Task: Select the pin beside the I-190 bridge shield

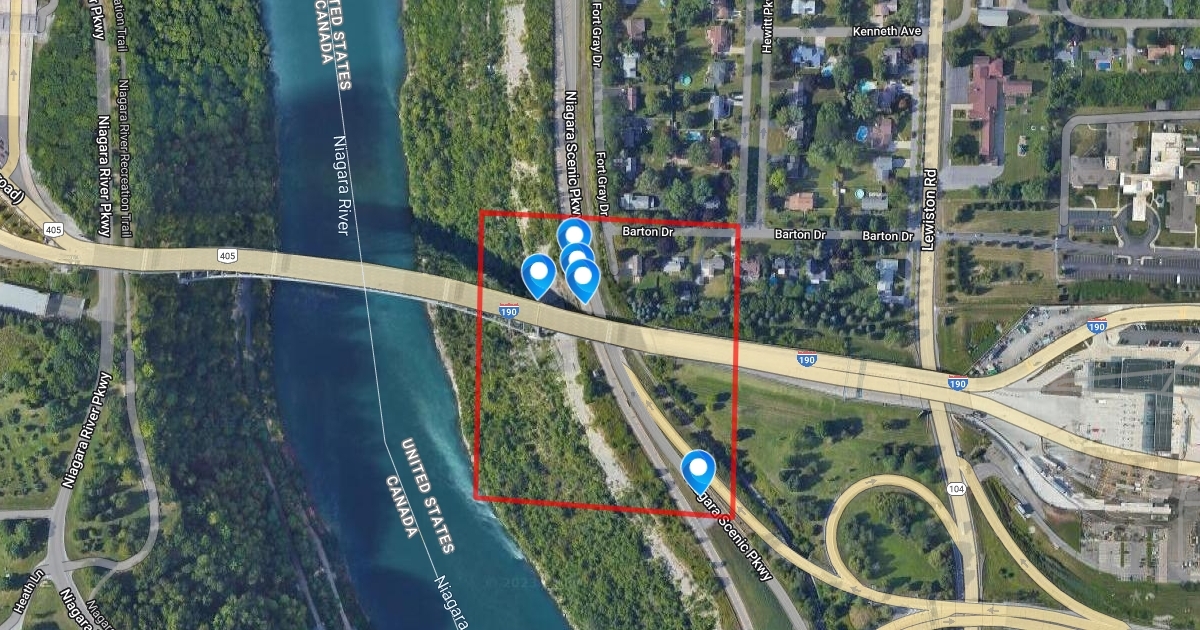Action: click(x=539, y=273)
